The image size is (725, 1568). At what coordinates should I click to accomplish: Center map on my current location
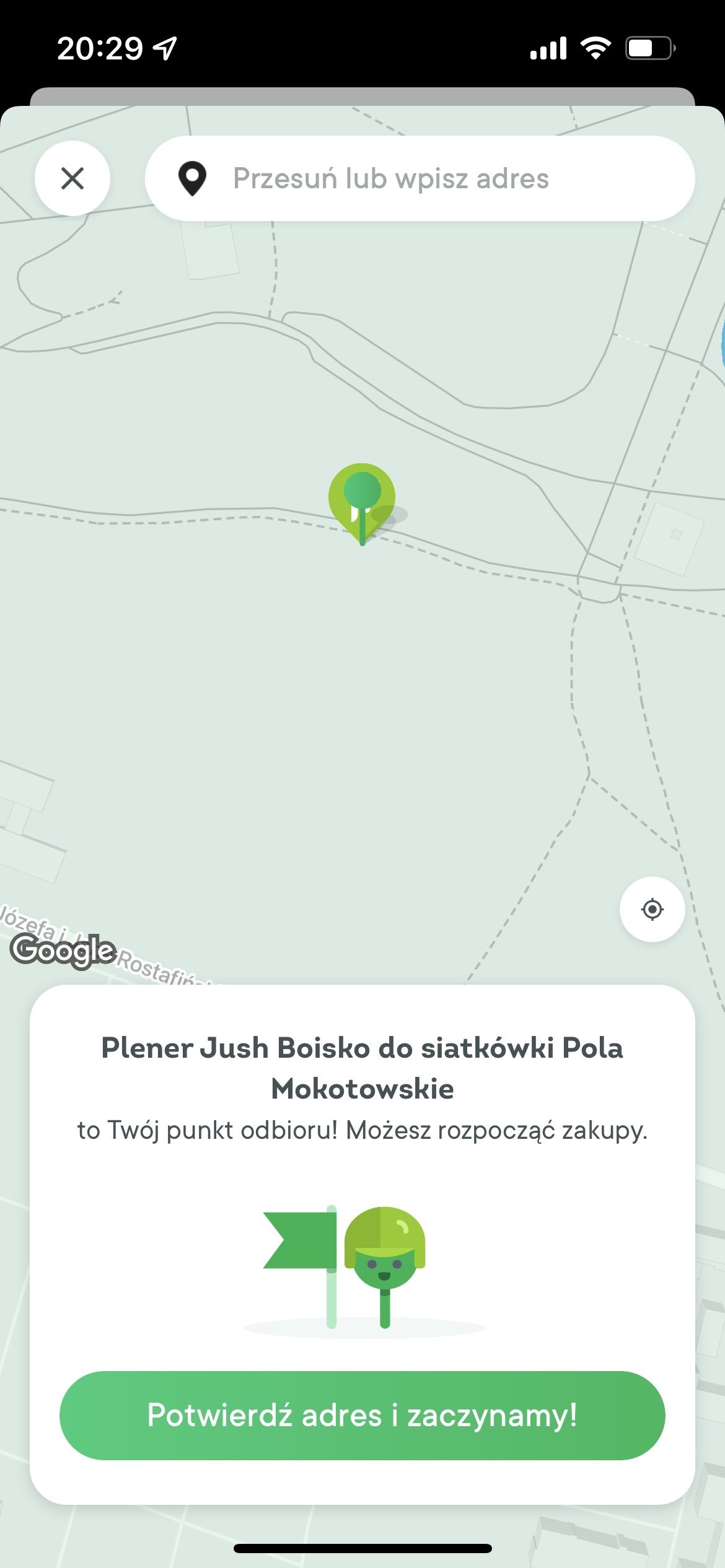tap(652, 910)
